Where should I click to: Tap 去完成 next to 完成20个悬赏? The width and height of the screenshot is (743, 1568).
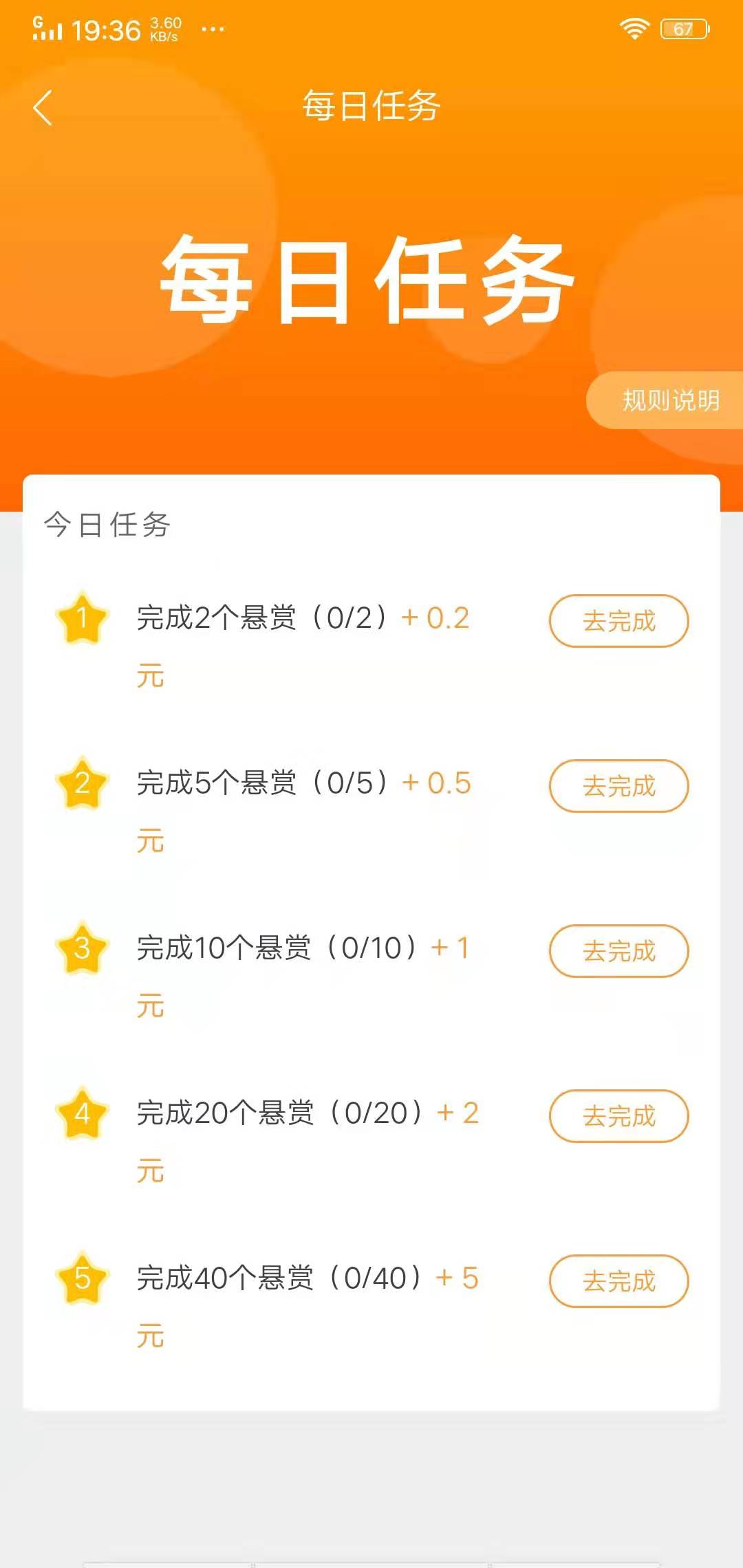click(x=618, y=1116)
